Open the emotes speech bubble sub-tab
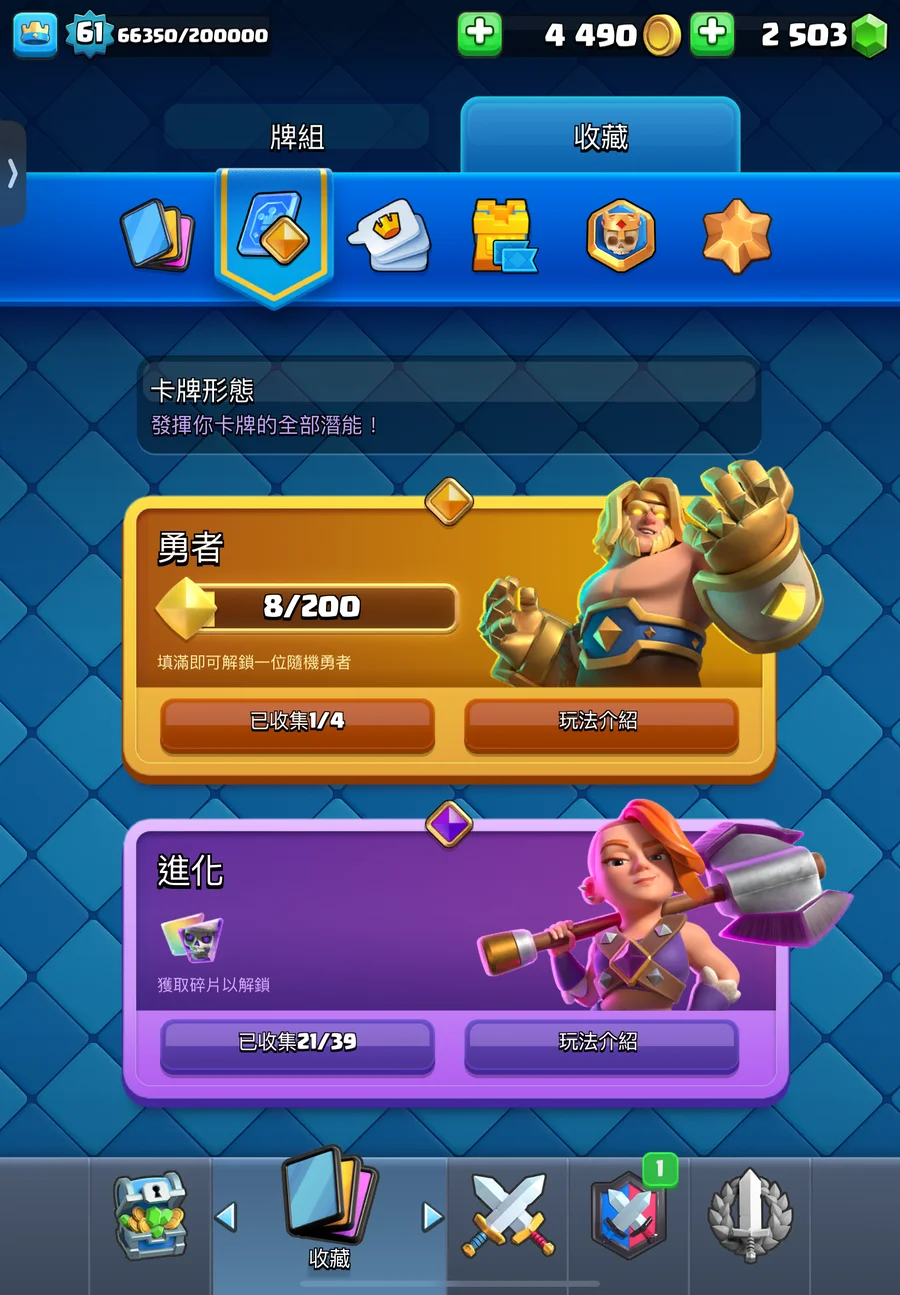This screenshot has width=900, height=1295. pos(390,235)
